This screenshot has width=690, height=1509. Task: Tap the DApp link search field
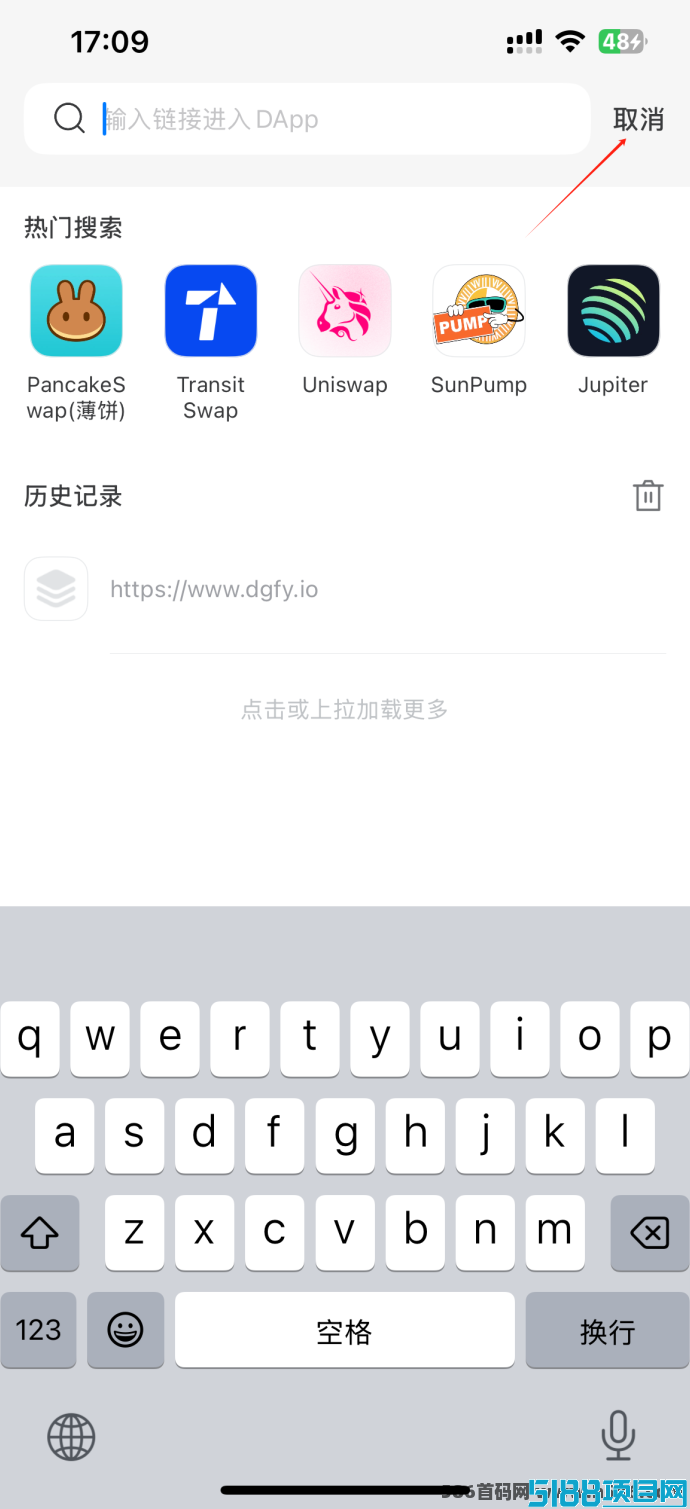pyautogui.click(x=320, y=119)
